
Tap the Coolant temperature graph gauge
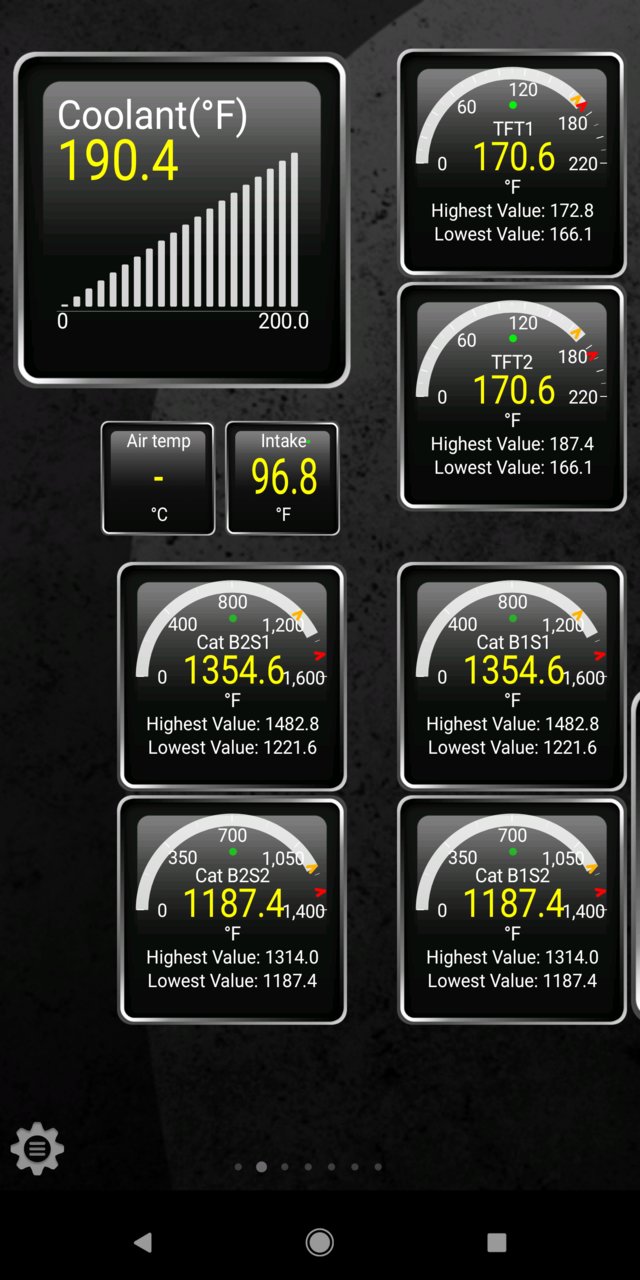coord(181,220)
